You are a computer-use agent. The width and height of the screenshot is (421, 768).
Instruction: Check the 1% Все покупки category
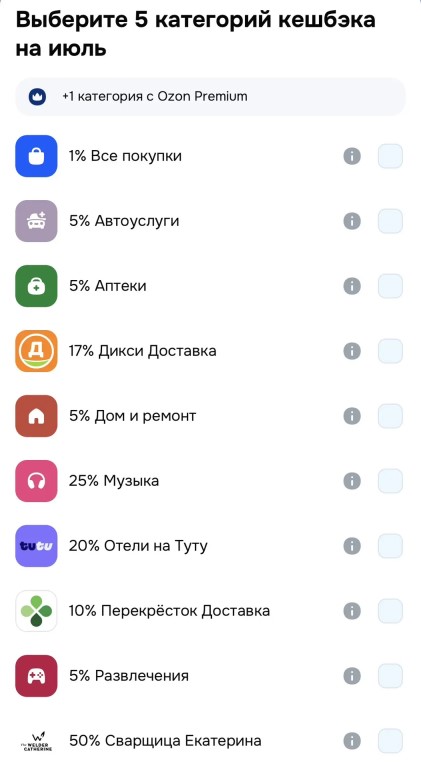[x=390, y=156]
